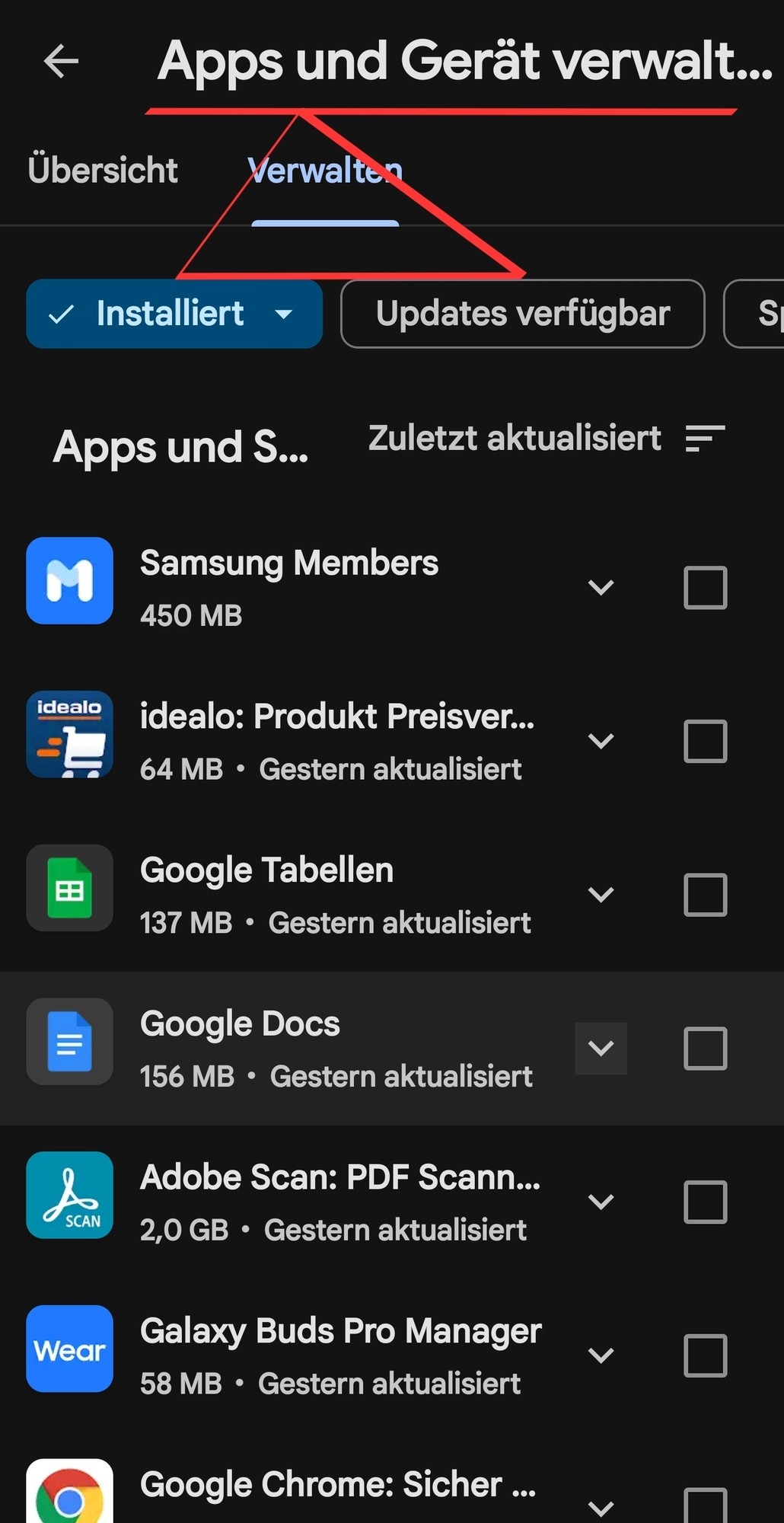Expand Adobe Scan details

tap(601, 1202)
